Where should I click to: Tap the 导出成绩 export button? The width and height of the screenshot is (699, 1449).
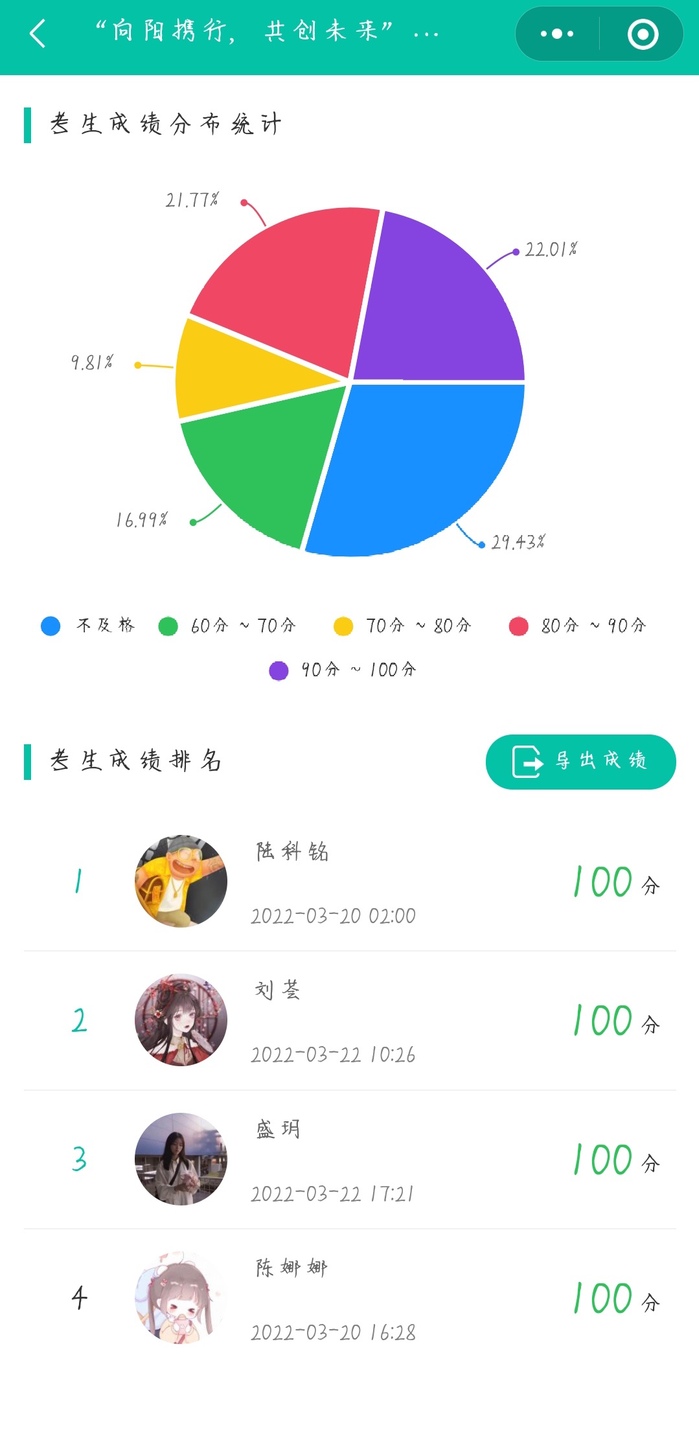click(581, 762)
